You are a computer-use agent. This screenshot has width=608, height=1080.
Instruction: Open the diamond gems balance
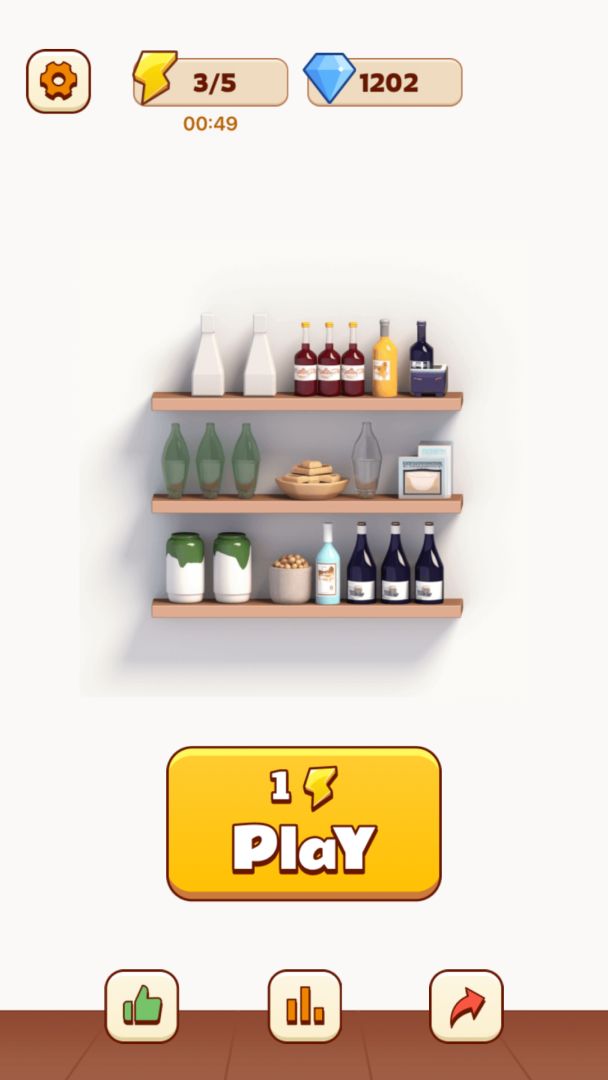[x=385, y=82]
